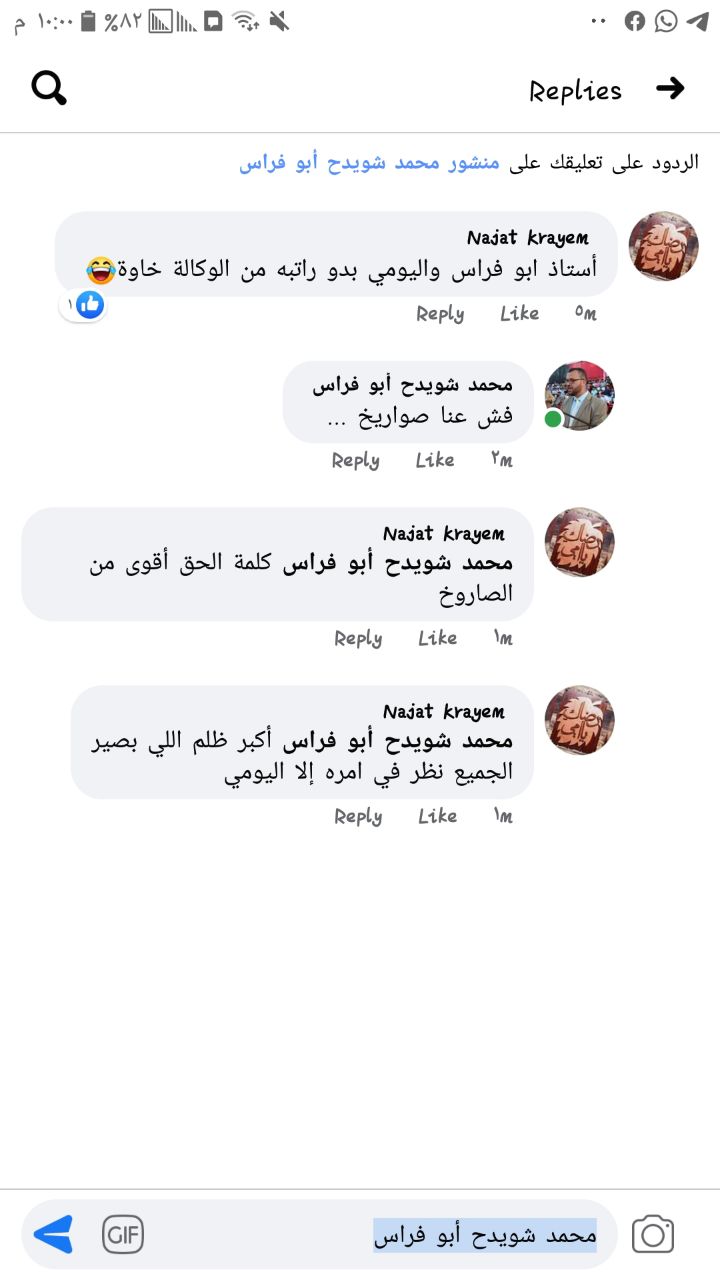This screenshot has width=720, height=1280.
Task: Like the comment about راتبه من الوكالة
Action: pyautogui.click(x=519, y=314)
